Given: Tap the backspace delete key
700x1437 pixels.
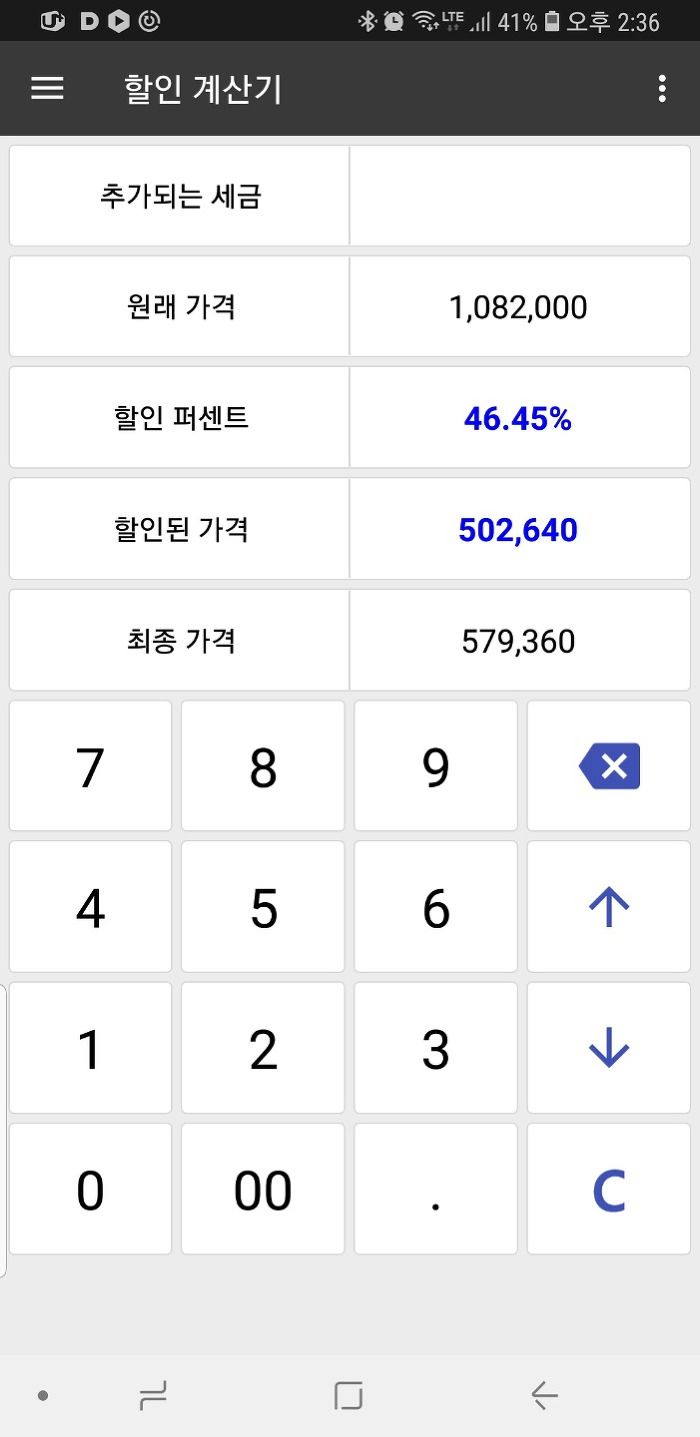Looking at the screenshot, I should 609,766.
